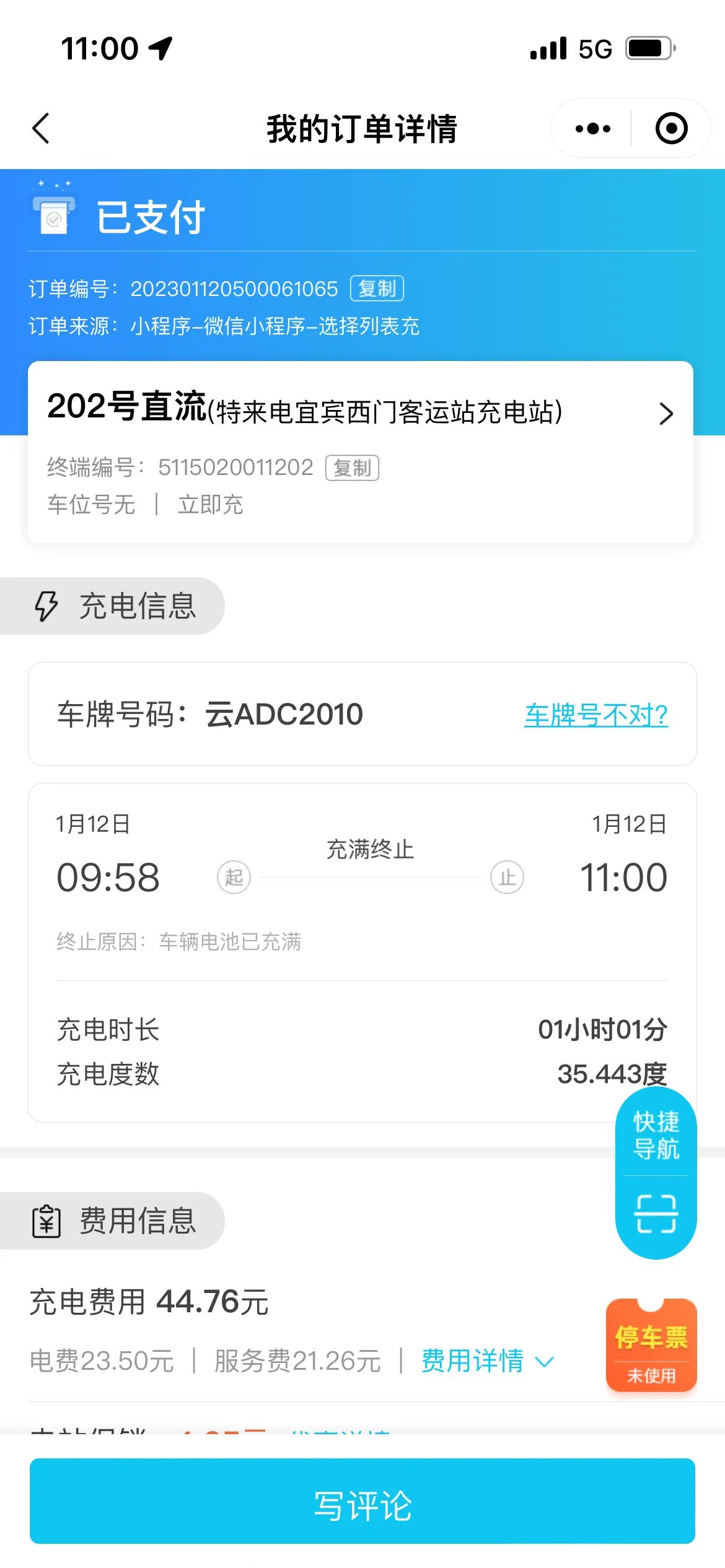
Task: Open the more options ellipsis capsule menu
Action: (593, 128)
